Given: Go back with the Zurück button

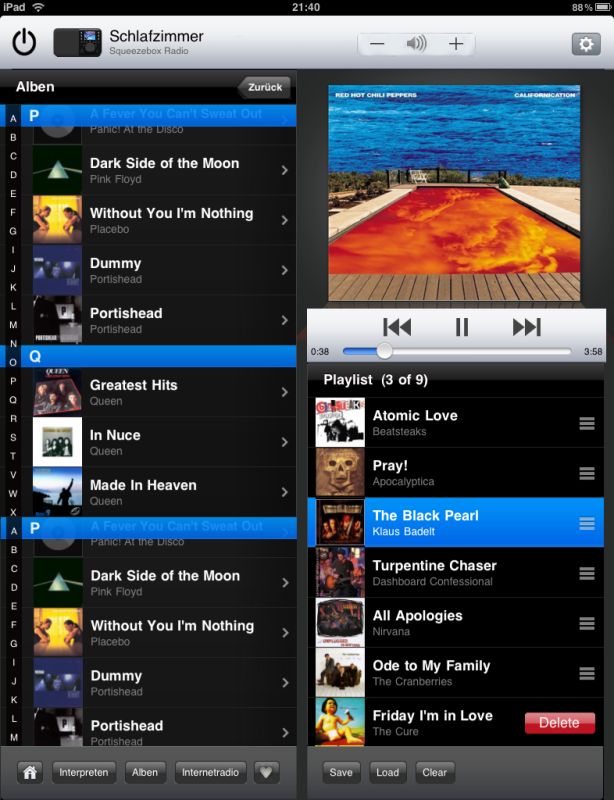Looking at the screenshot, I should coord(265,87).
